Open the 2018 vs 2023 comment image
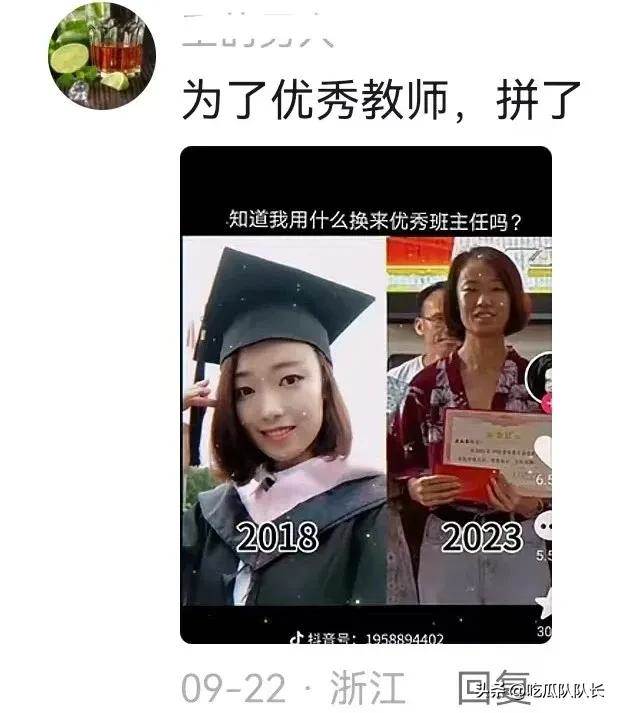This screenshot has width=619, height=713. (365, 394)
